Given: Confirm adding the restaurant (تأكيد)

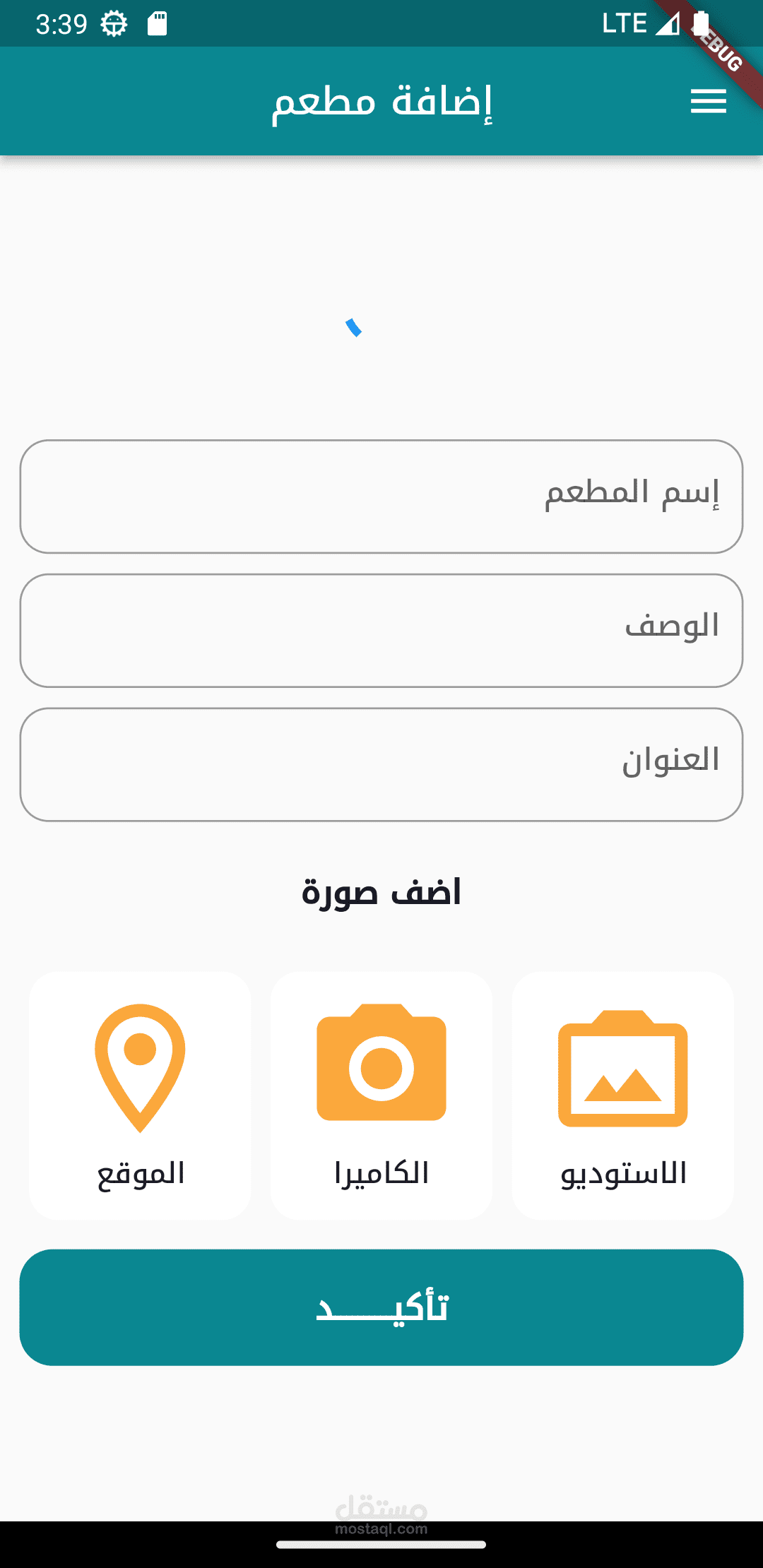Looking at the screenshot, I should (381, 1307).
